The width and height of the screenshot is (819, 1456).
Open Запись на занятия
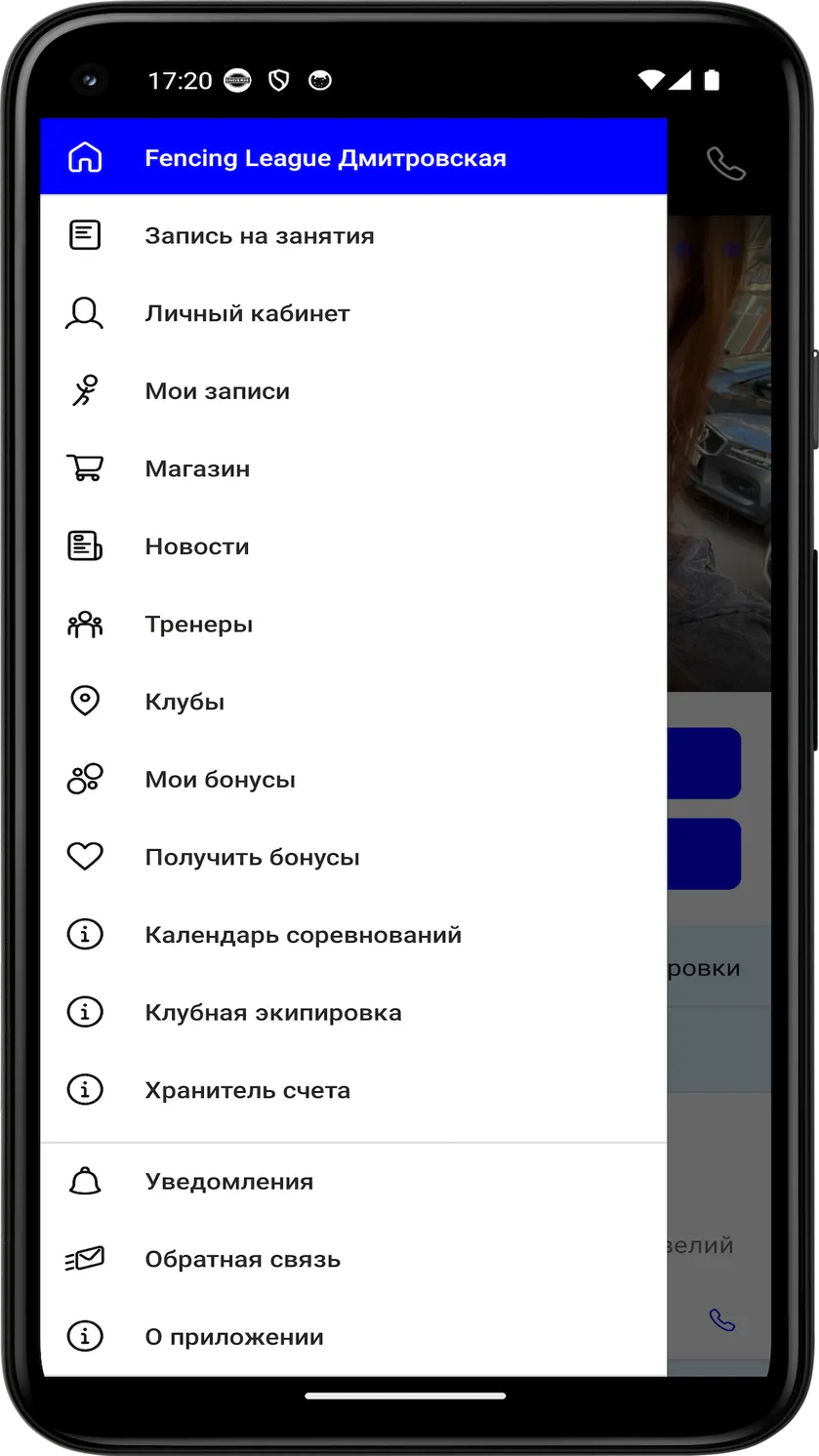pyautogui.click(x=353, y=235)
